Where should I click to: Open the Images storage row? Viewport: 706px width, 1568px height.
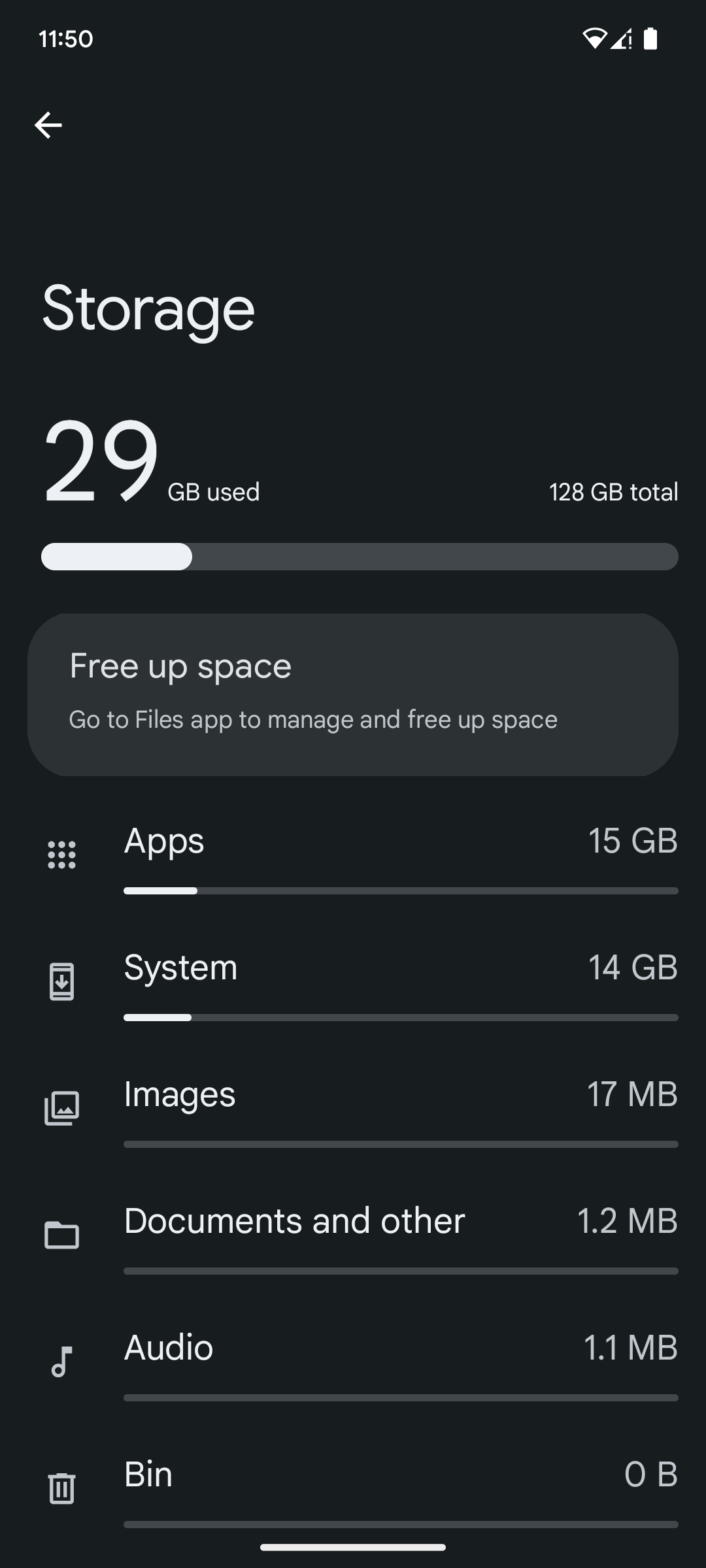pos(353,1109)
